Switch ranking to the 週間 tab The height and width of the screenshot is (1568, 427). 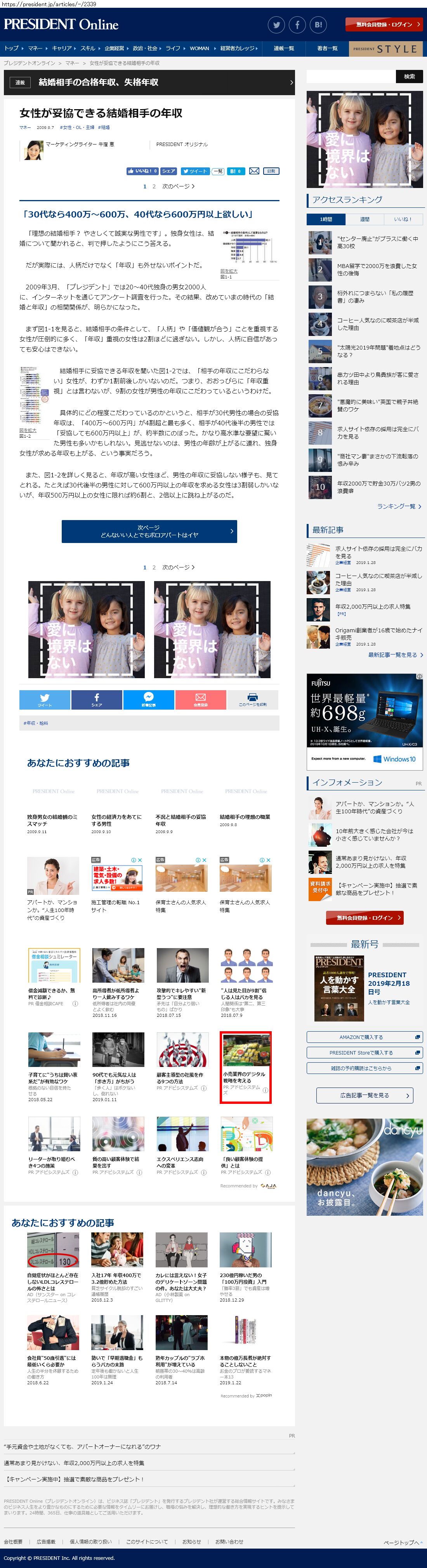click(365, 219)
